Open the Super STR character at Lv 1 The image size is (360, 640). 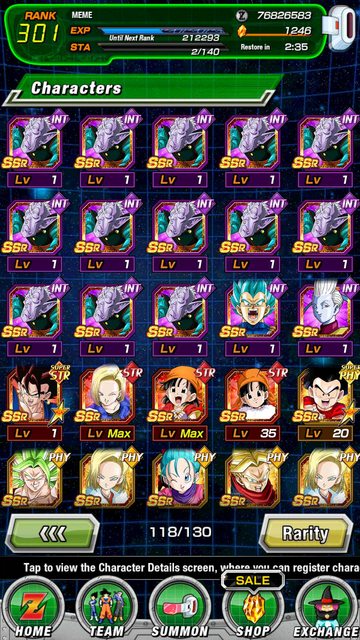click(x=35, y=403)
